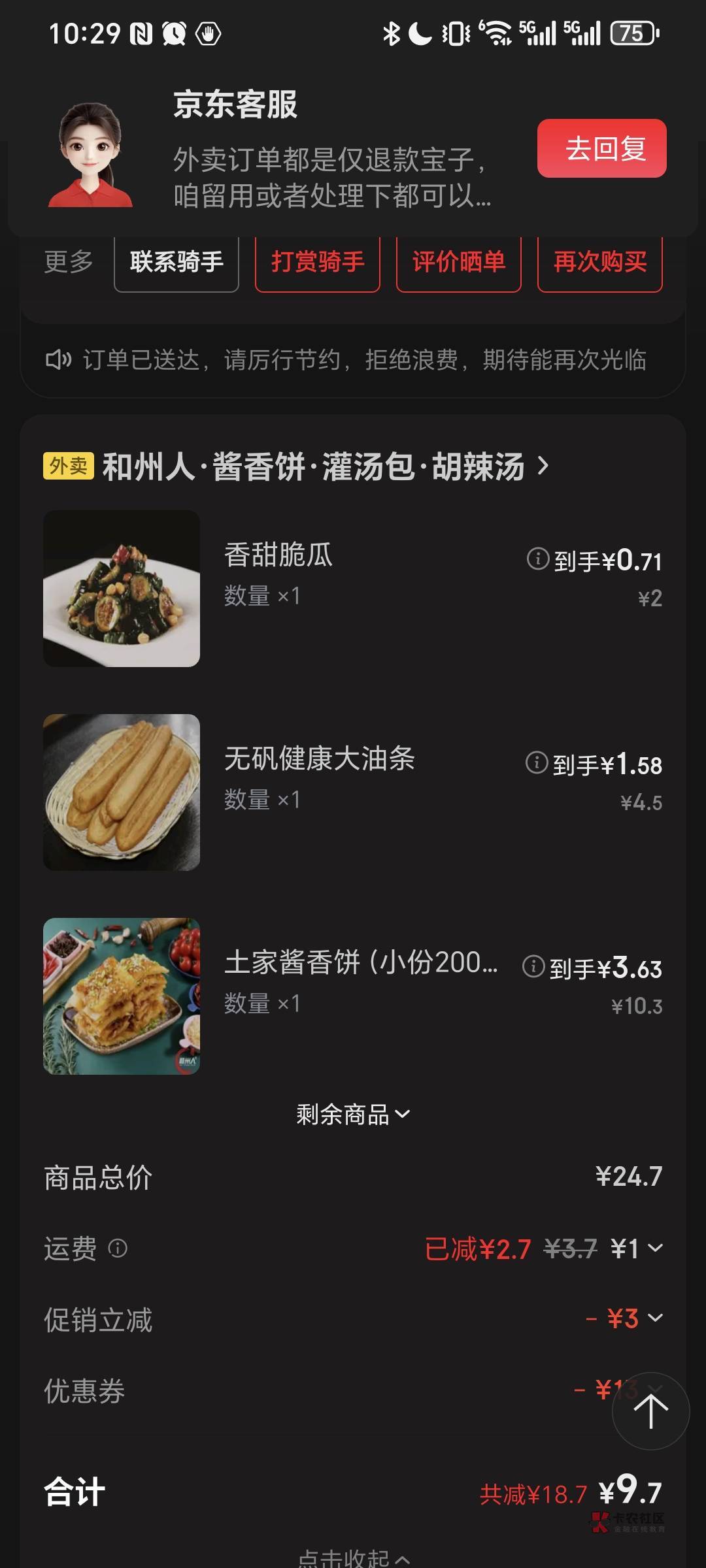Show price info for 无矾健康大油条
The width and height of the screenshot is (706, 1568).
click(536, 763)
